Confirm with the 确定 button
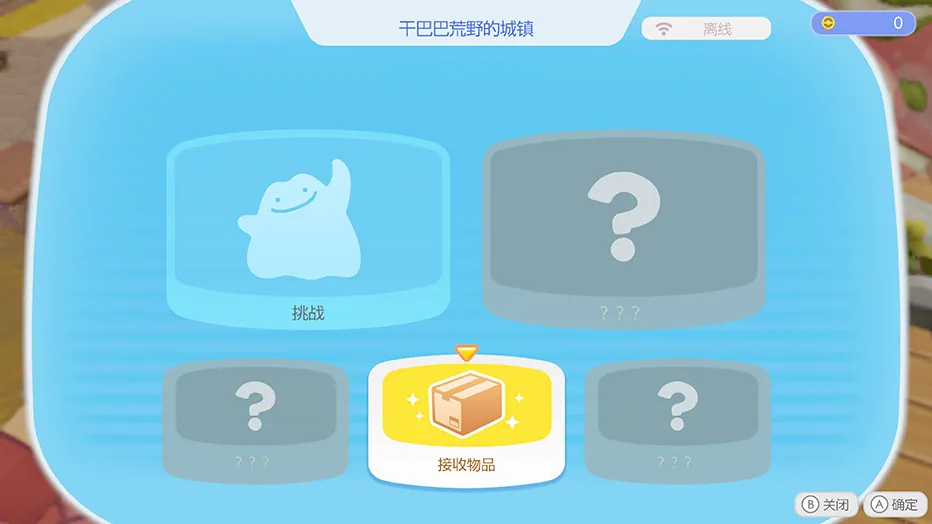 click(894, 505)
